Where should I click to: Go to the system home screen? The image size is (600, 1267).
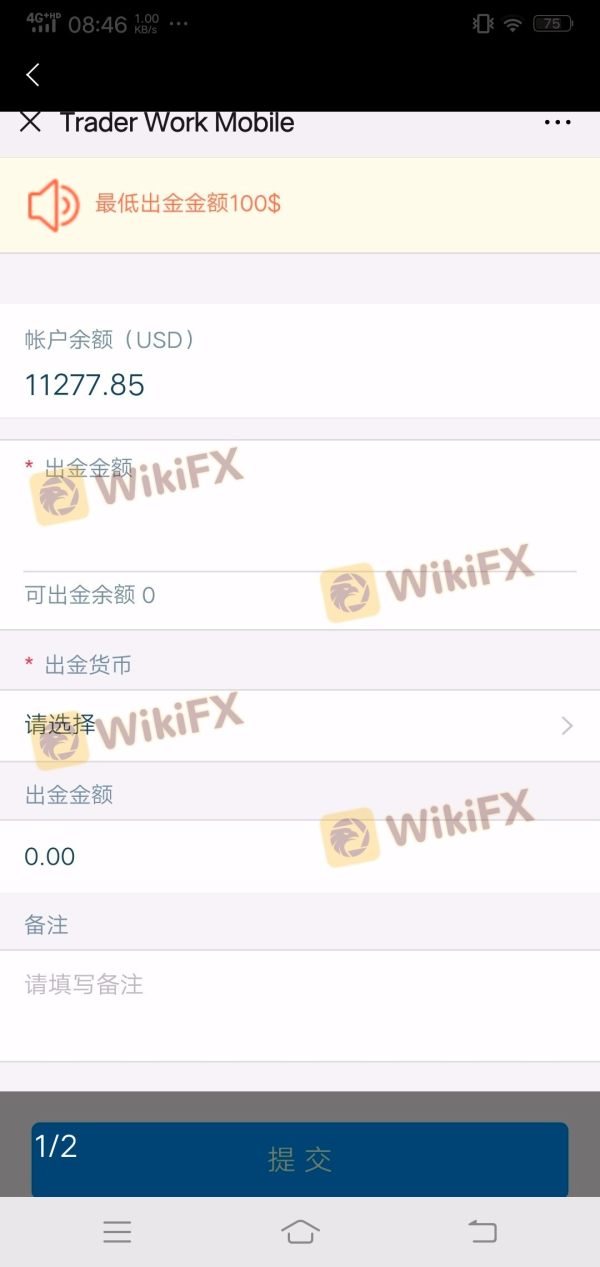[300, 1231]
